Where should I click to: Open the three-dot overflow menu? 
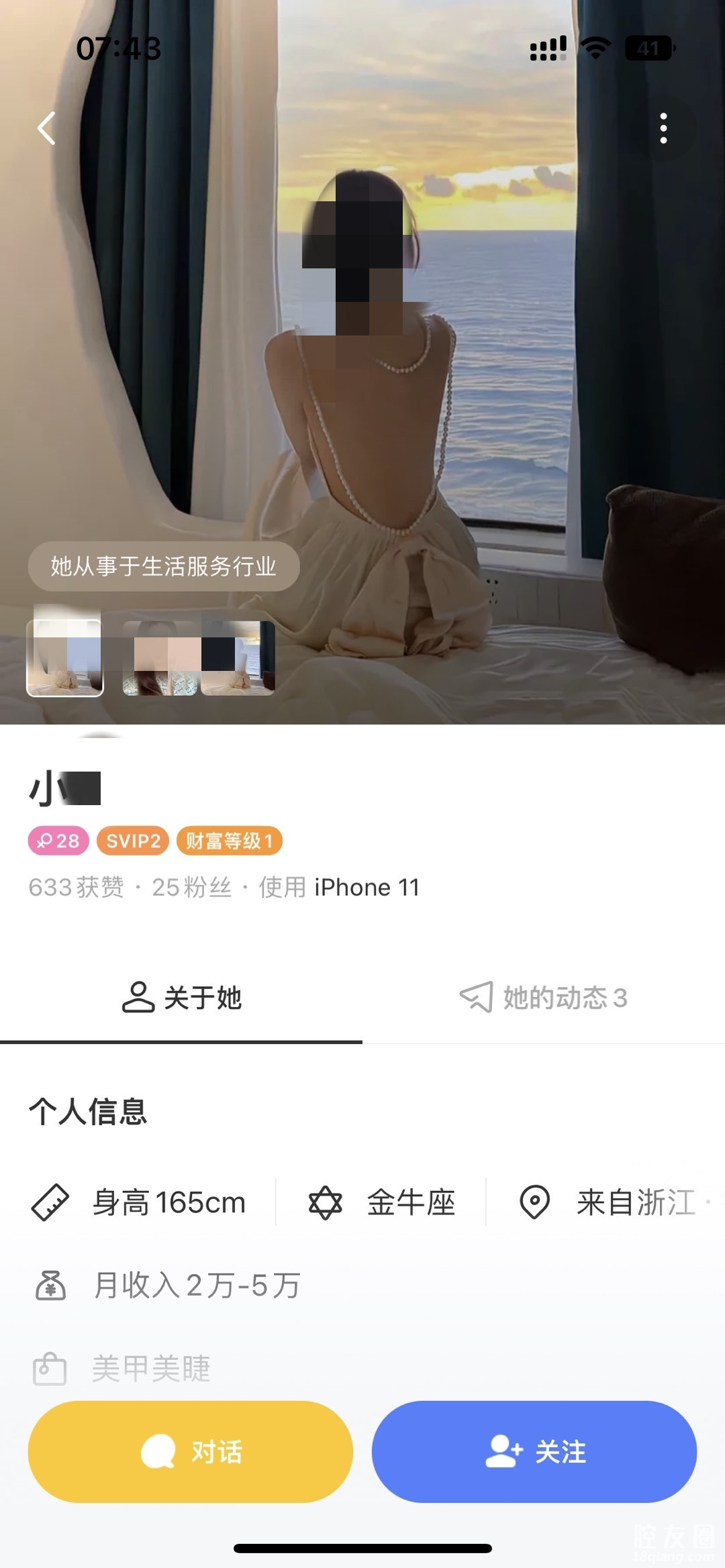click(663, 128)
